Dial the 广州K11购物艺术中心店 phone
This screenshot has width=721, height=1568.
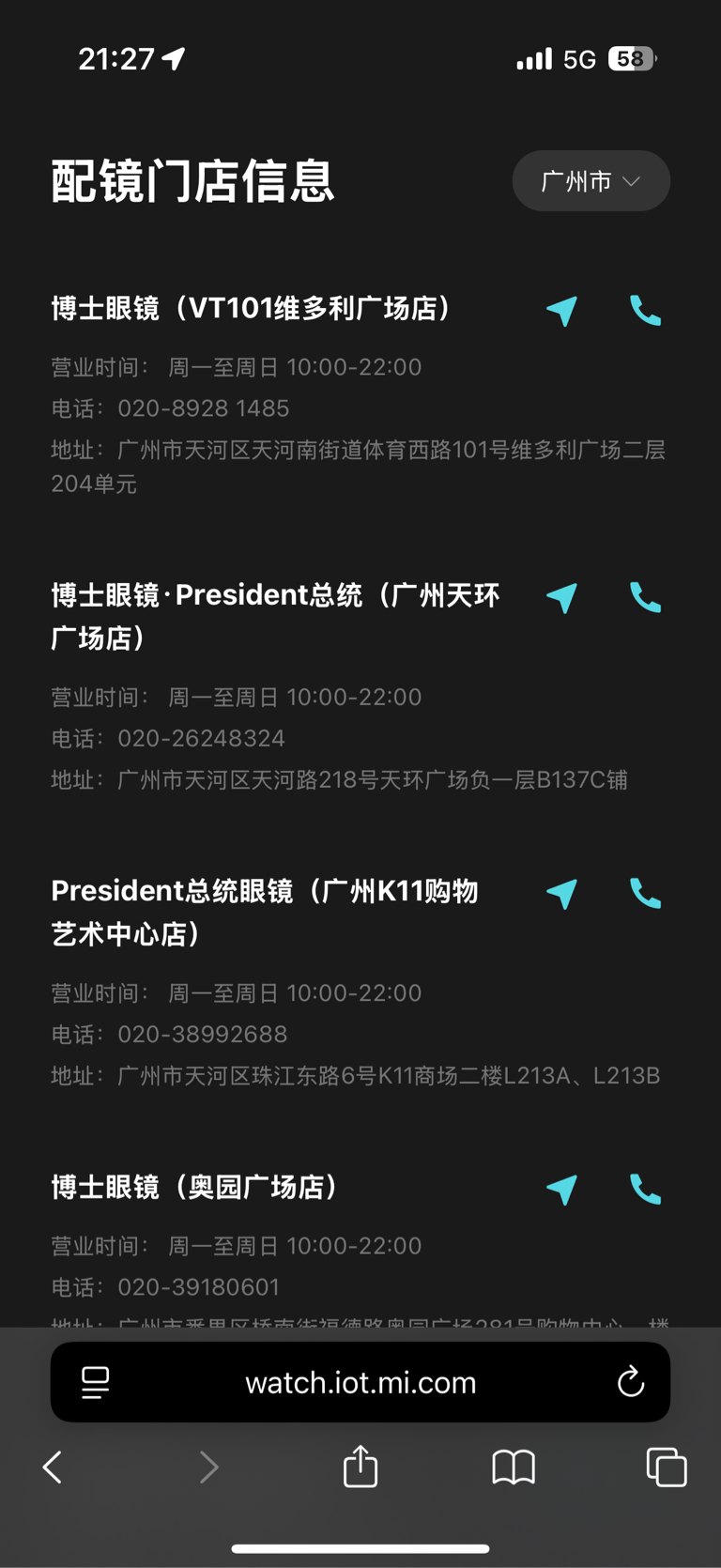tap(645, 894)
